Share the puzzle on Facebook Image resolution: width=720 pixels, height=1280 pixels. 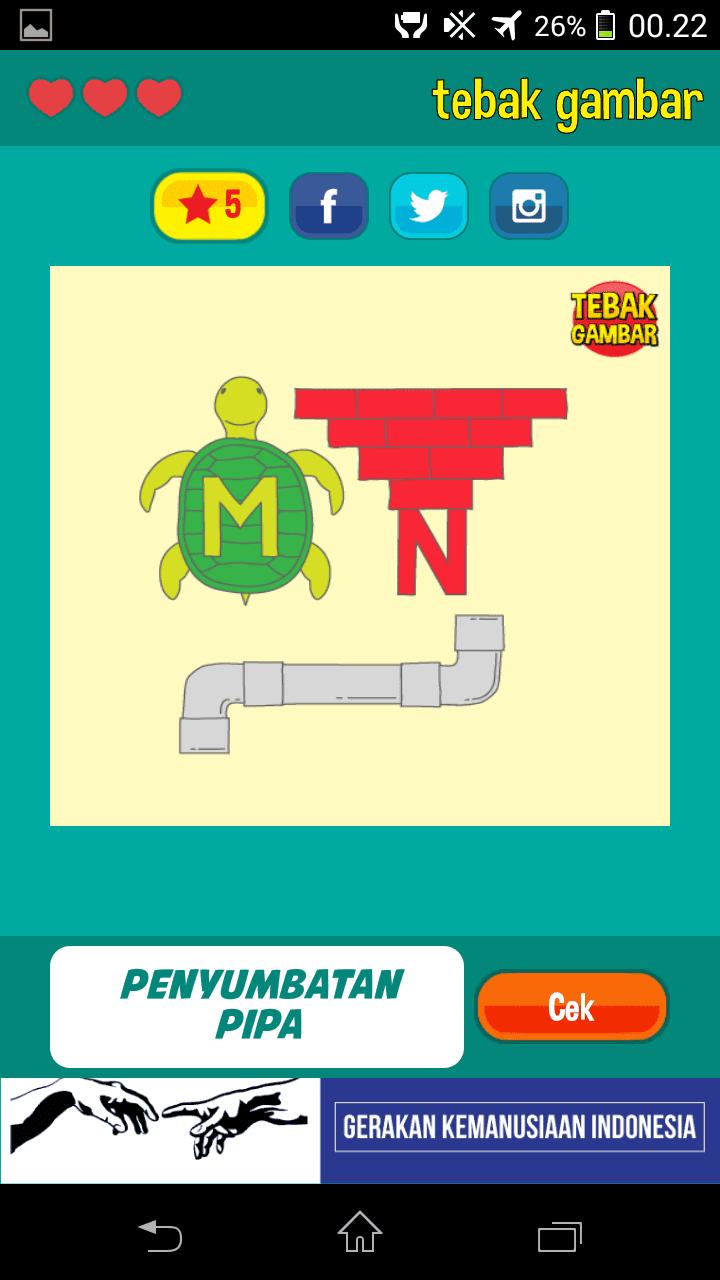pyautogui.click(x=329, y=206)
